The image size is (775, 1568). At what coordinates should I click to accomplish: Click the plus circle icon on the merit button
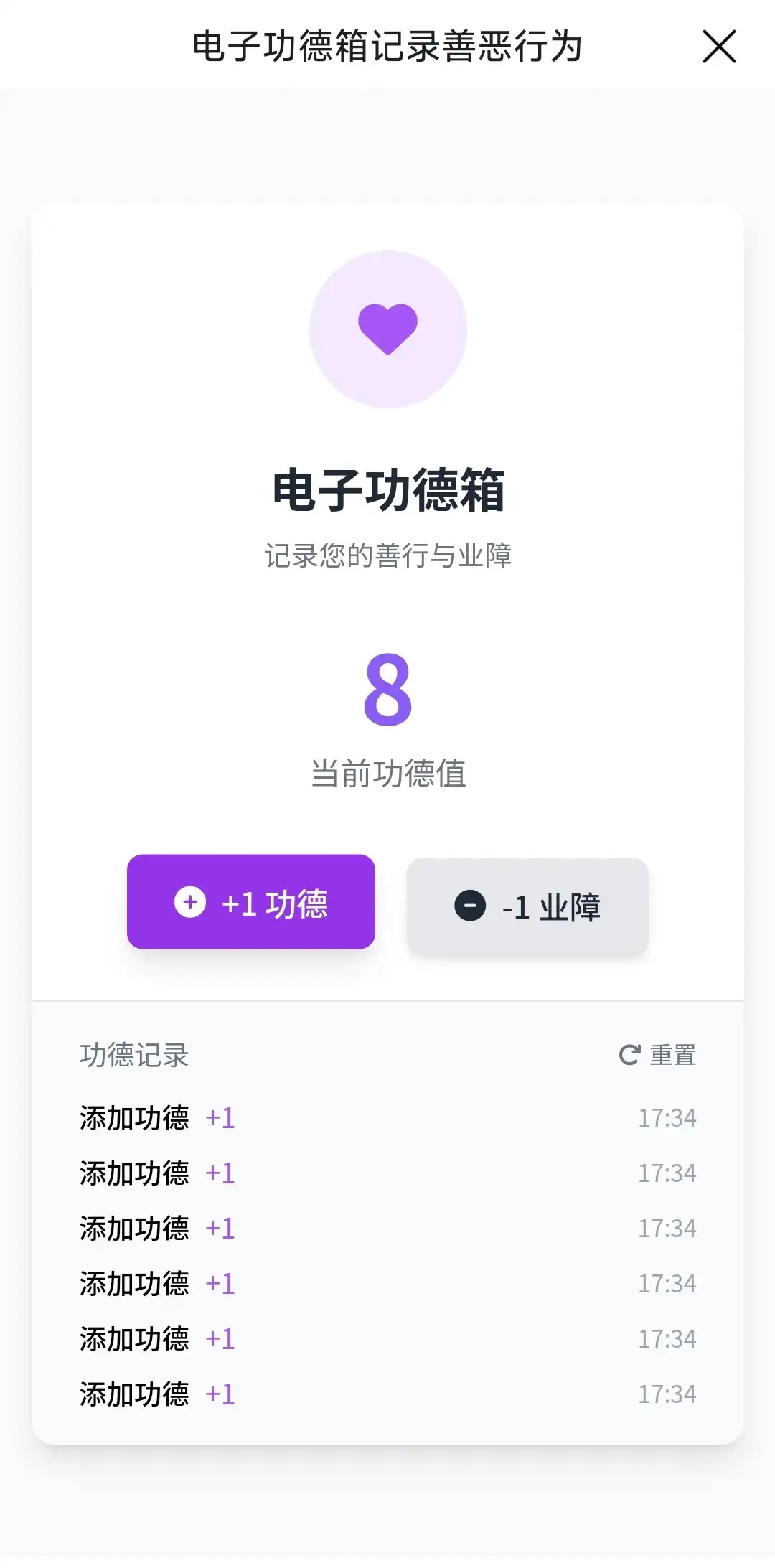[189, 903]
